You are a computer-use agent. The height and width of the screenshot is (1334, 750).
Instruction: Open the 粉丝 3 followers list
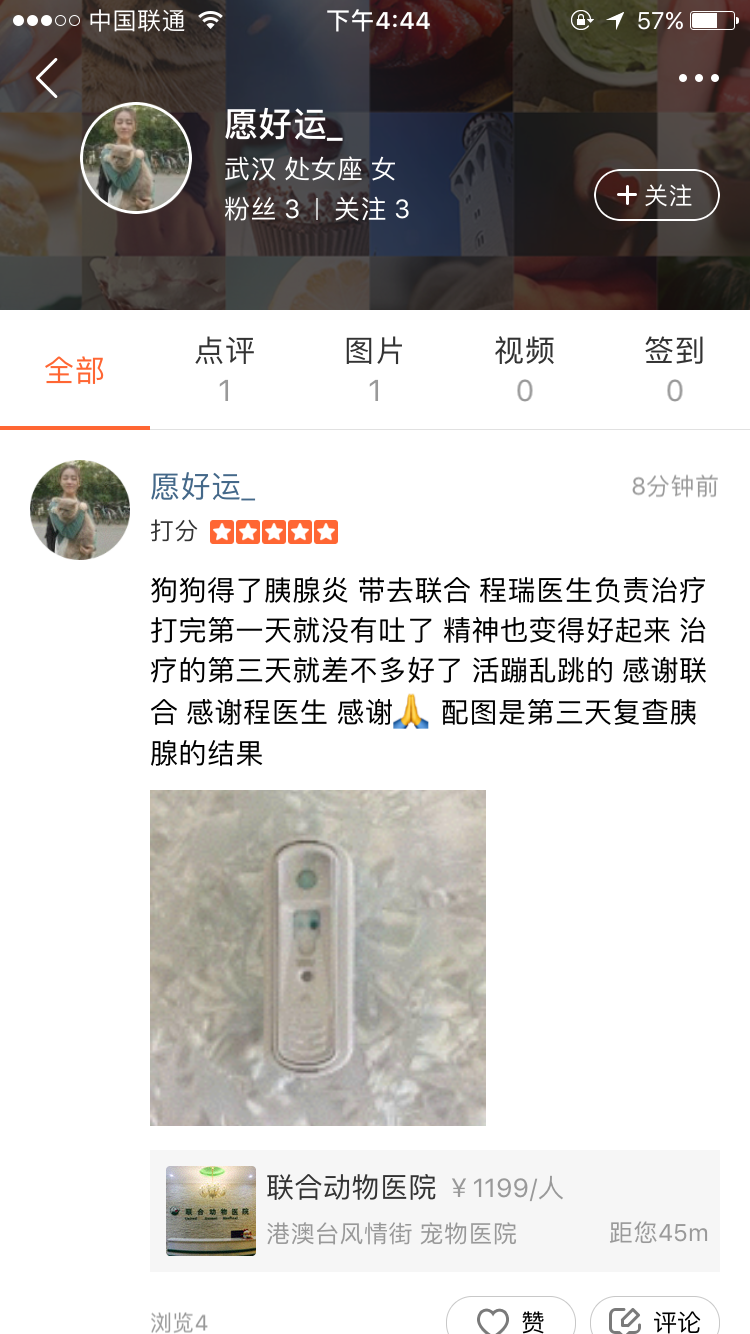tap(262, 209)
